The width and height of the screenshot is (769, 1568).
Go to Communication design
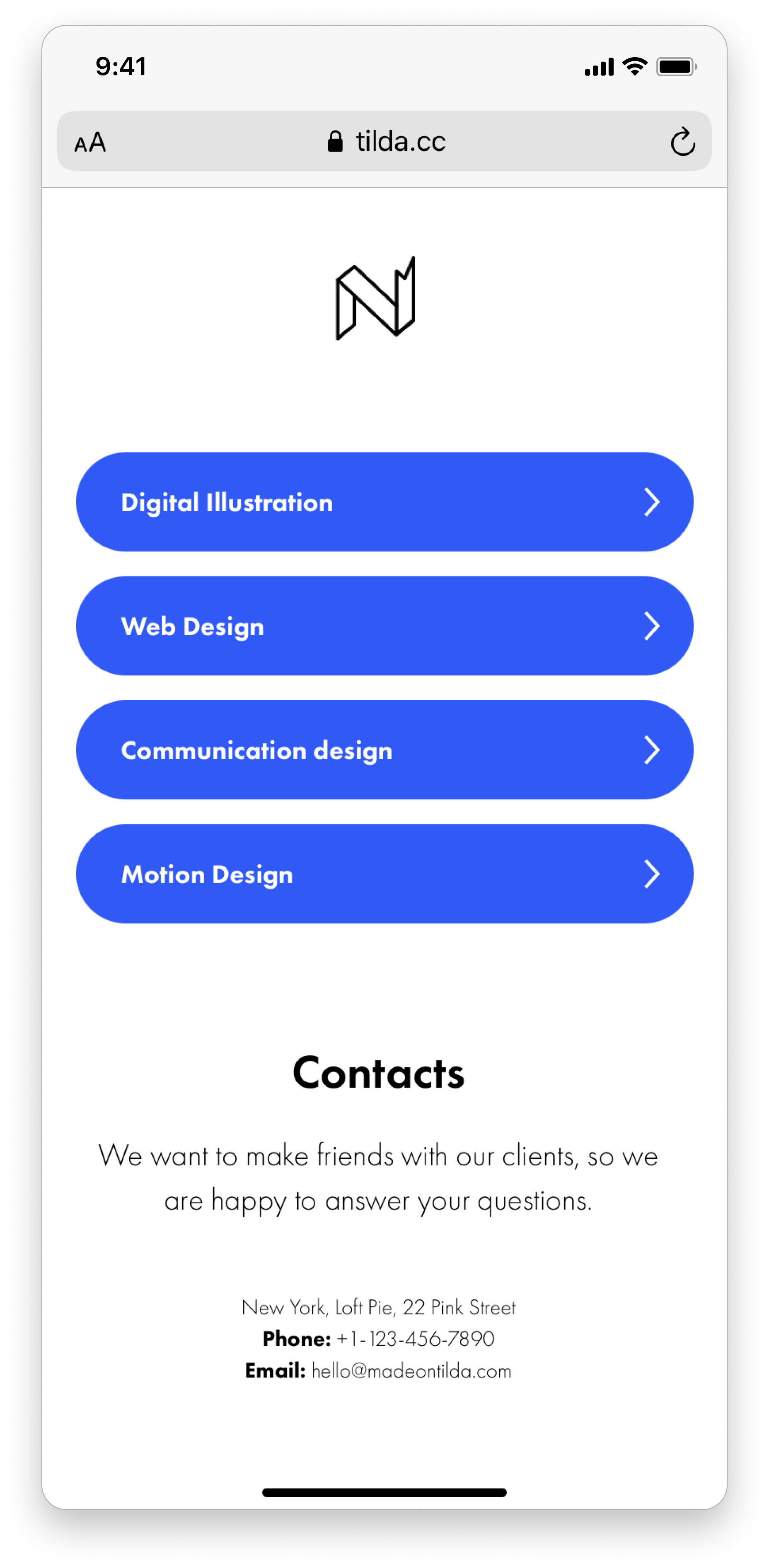pyautogui.click(x=384, y=750)
